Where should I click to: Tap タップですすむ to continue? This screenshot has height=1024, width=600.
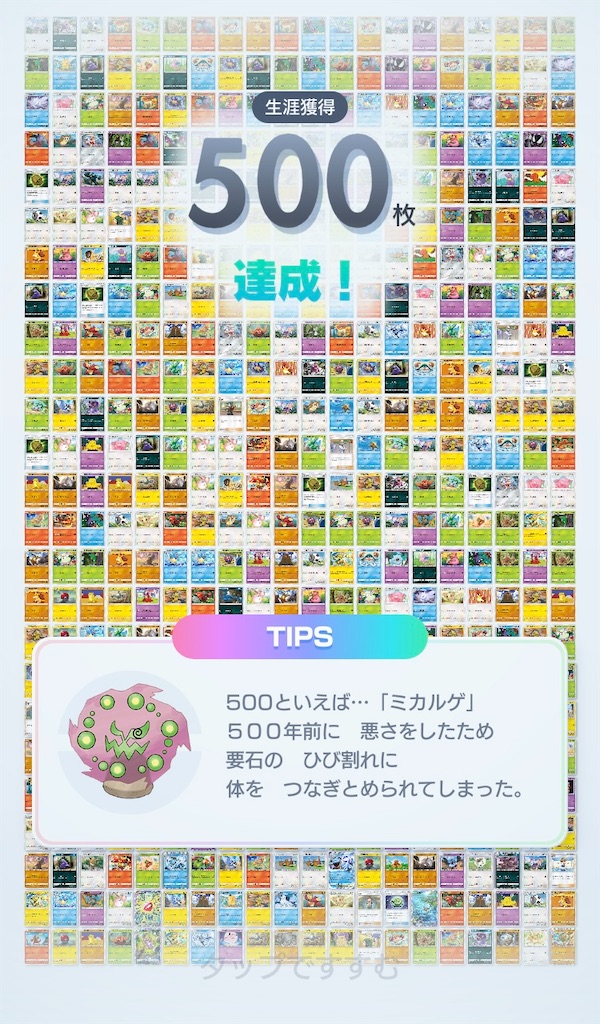(299, 967)
